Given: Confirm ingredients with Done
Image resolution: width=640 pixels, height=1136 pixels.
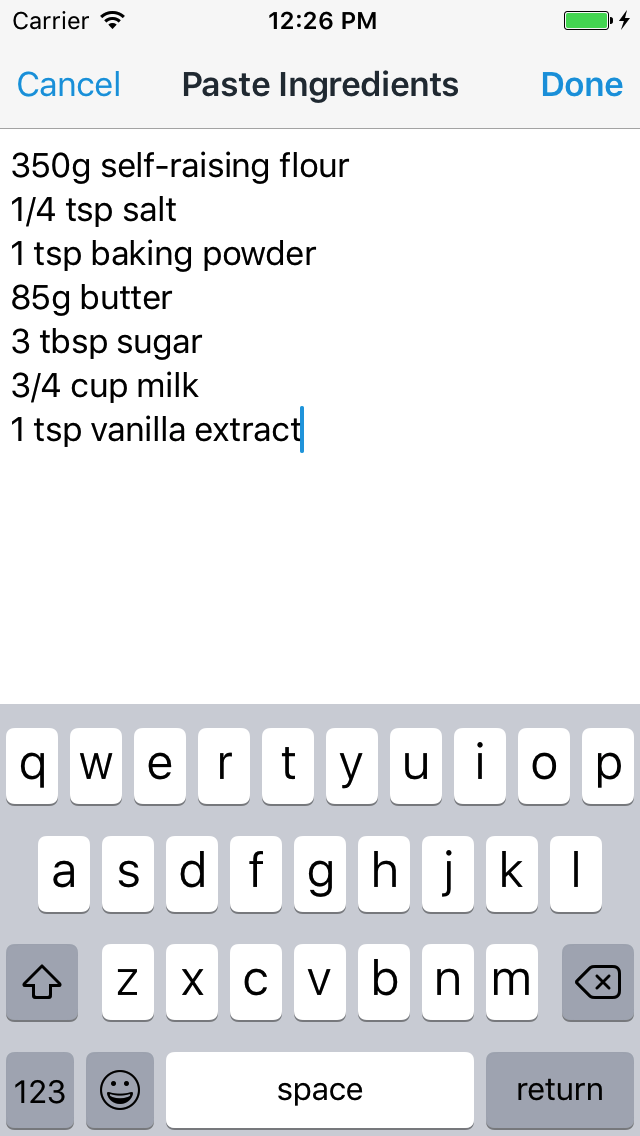Looking at the screenshot, I should (x=581, y=85).
